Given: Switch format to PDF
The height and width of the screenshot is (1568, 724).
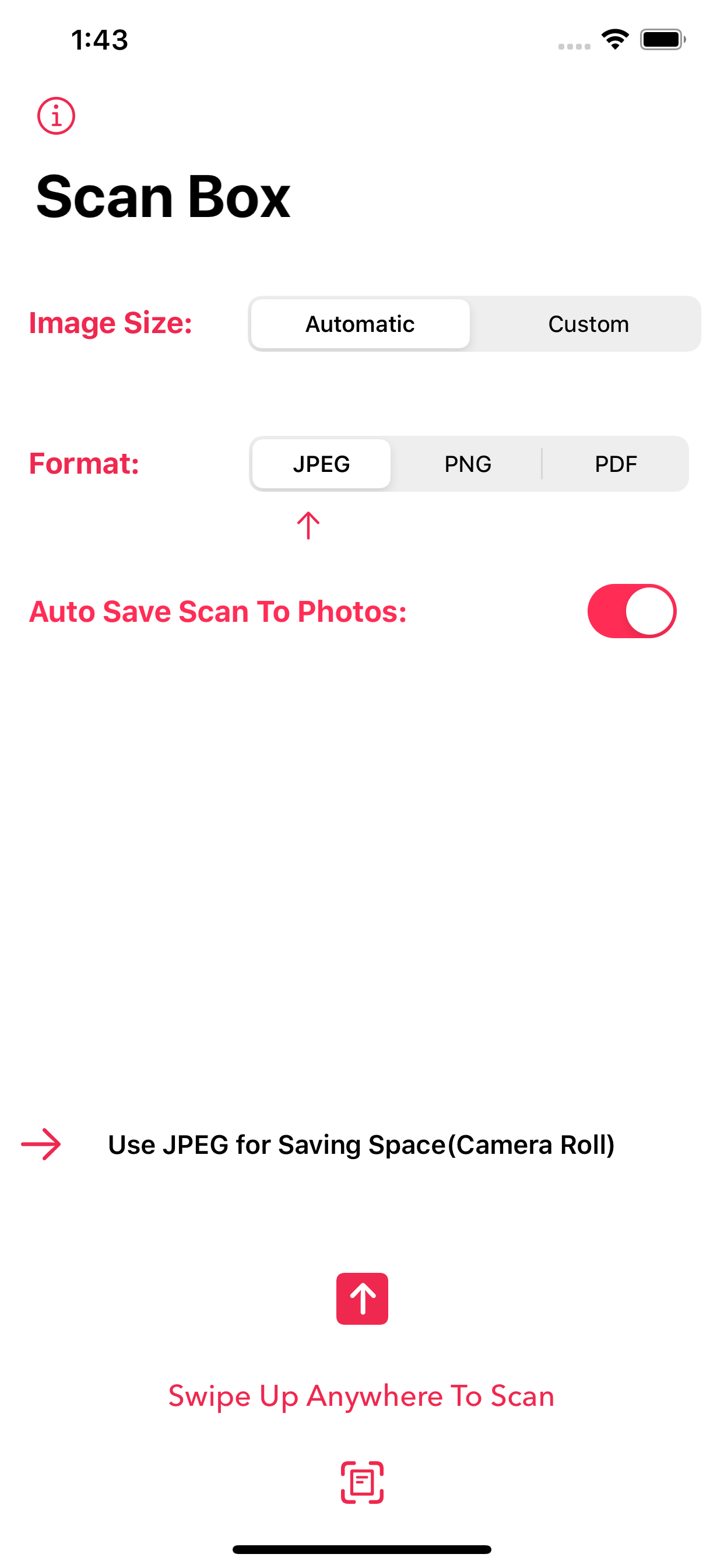Looking at the screenshot, I should pyautogui.click(x=615, y=464).
